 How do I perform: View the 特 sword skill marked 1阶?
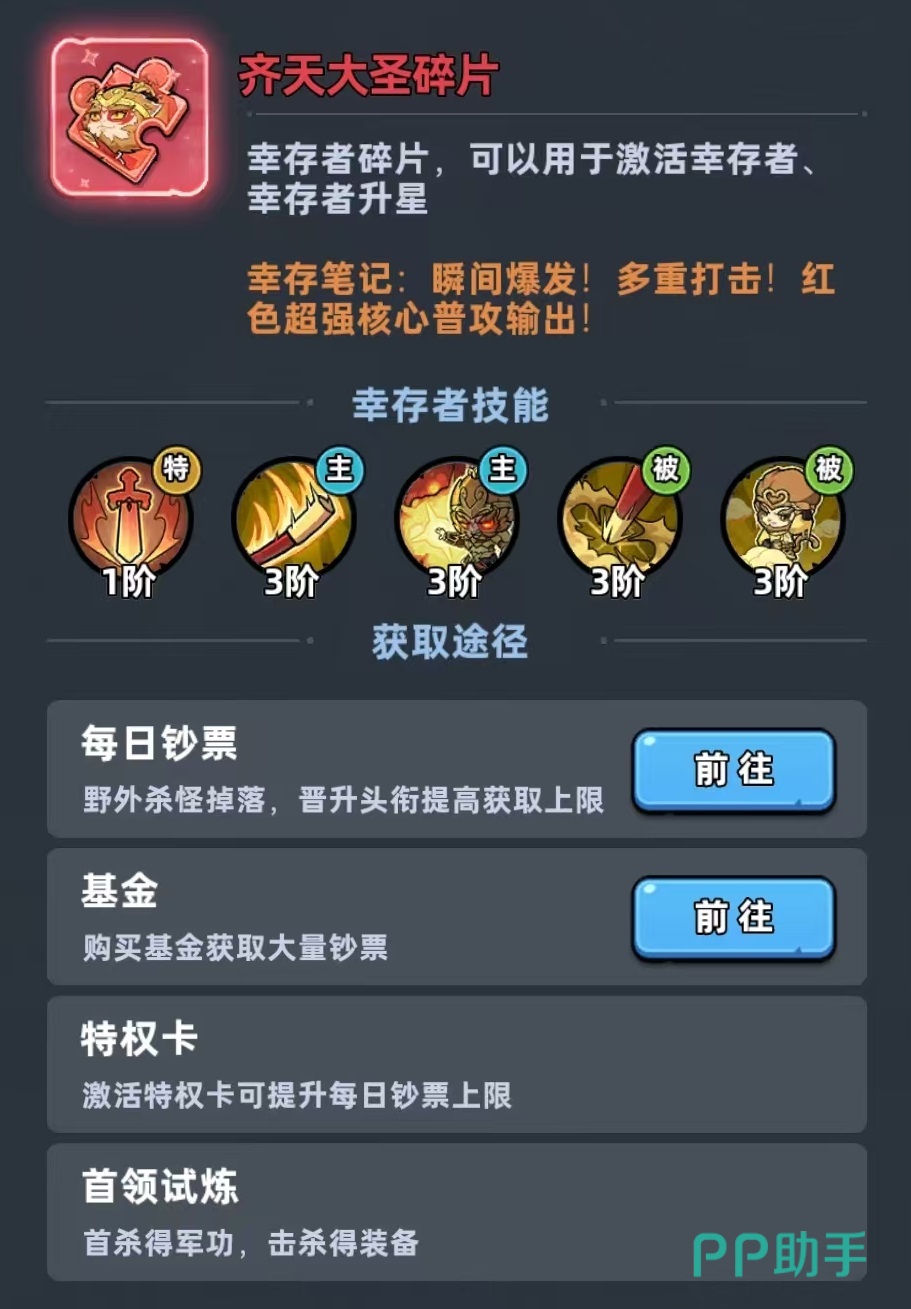130,520
